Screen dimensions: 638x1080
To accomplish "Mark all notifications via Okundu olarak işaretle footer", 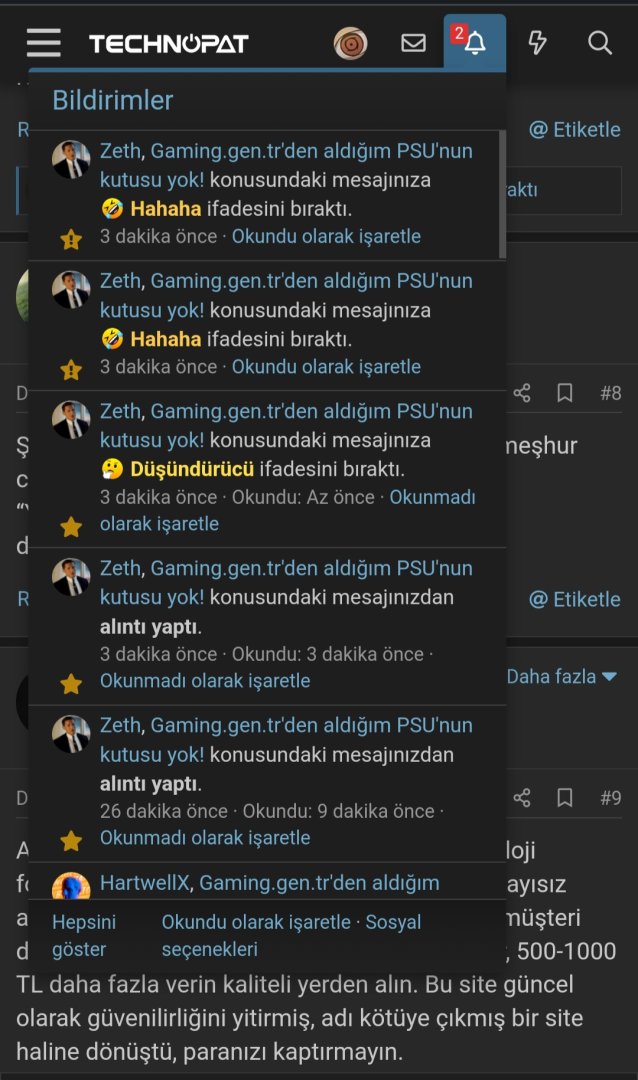I will pos(256,922).
